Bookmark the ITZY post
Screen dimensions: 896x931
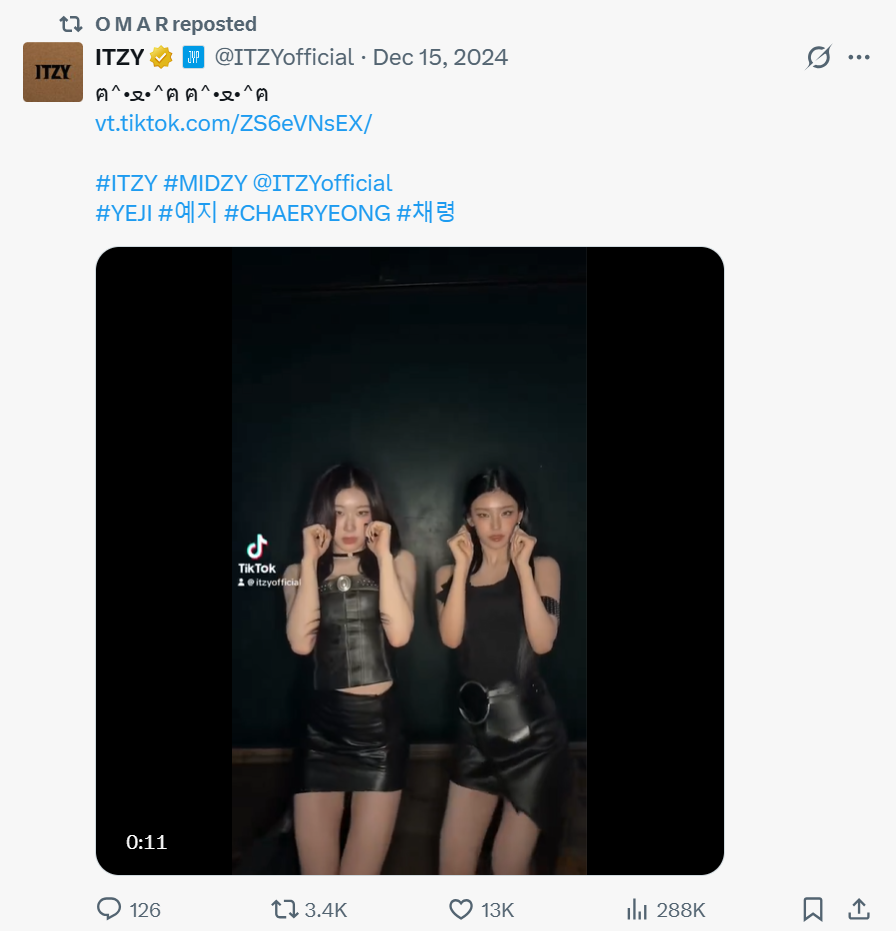813,909
